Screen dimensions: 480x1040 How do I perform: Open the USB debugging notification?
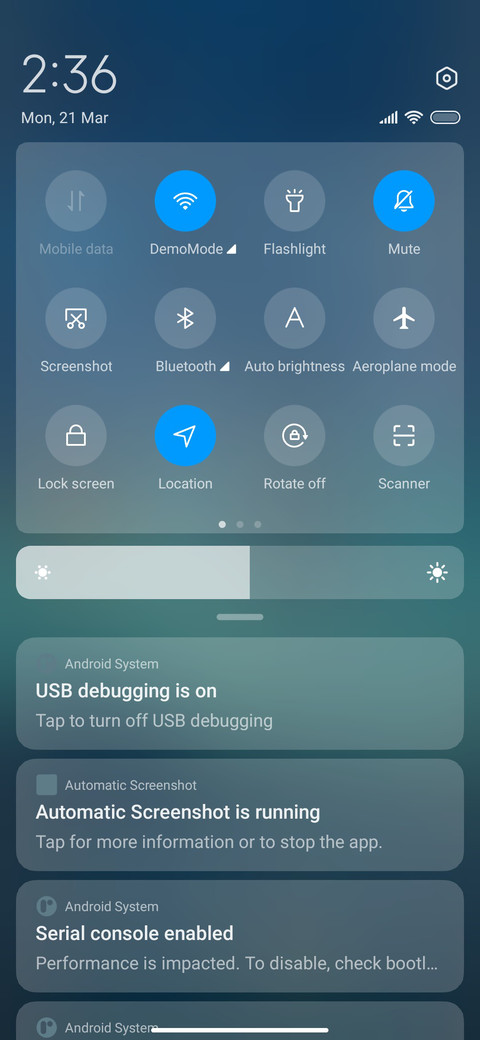coord(240,694)
